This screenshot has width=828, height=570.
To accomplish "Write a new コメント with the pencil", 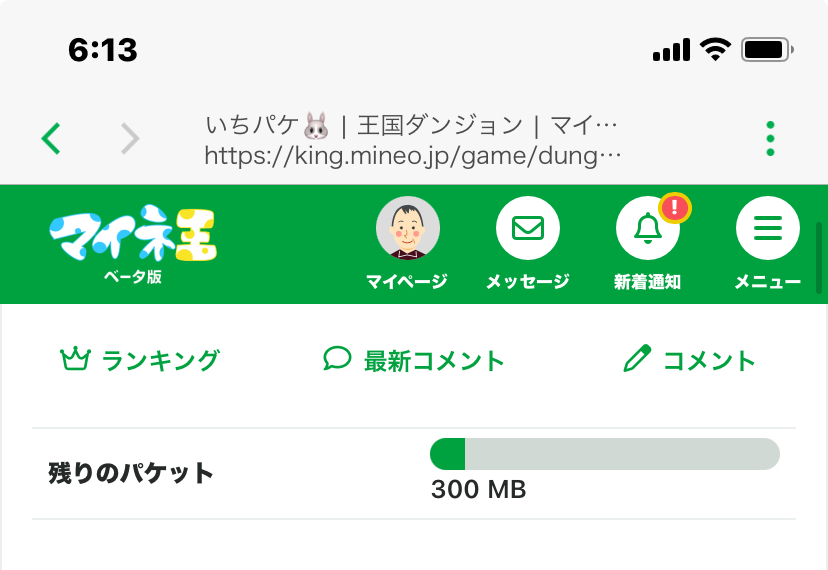I will [689, 360].
